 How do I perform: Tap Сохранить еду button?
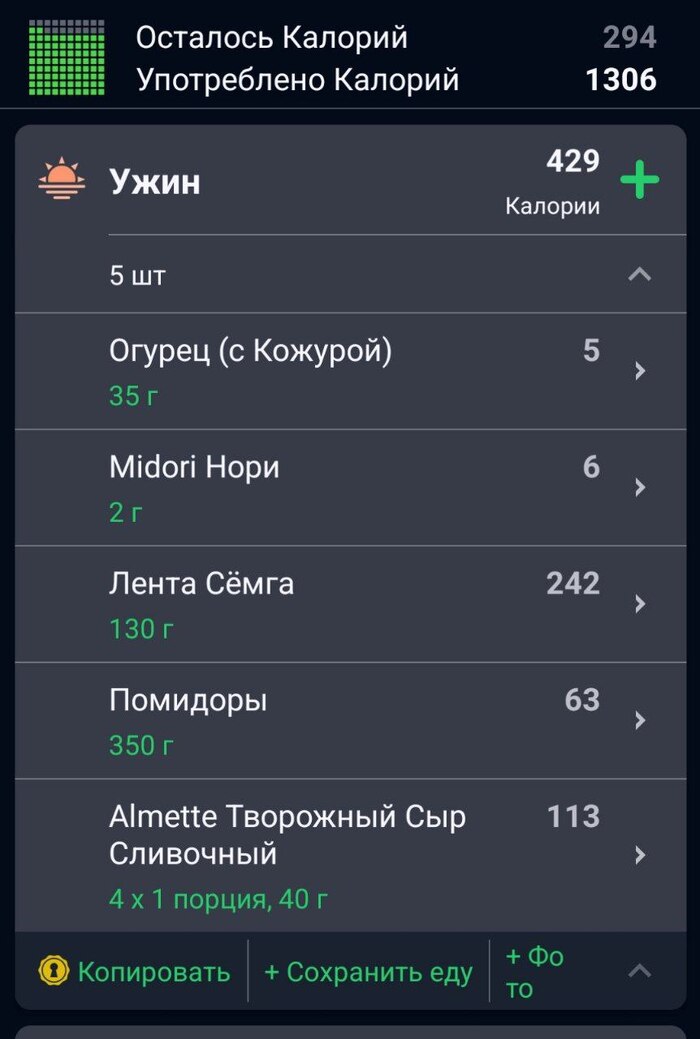[x=368, y=972]
